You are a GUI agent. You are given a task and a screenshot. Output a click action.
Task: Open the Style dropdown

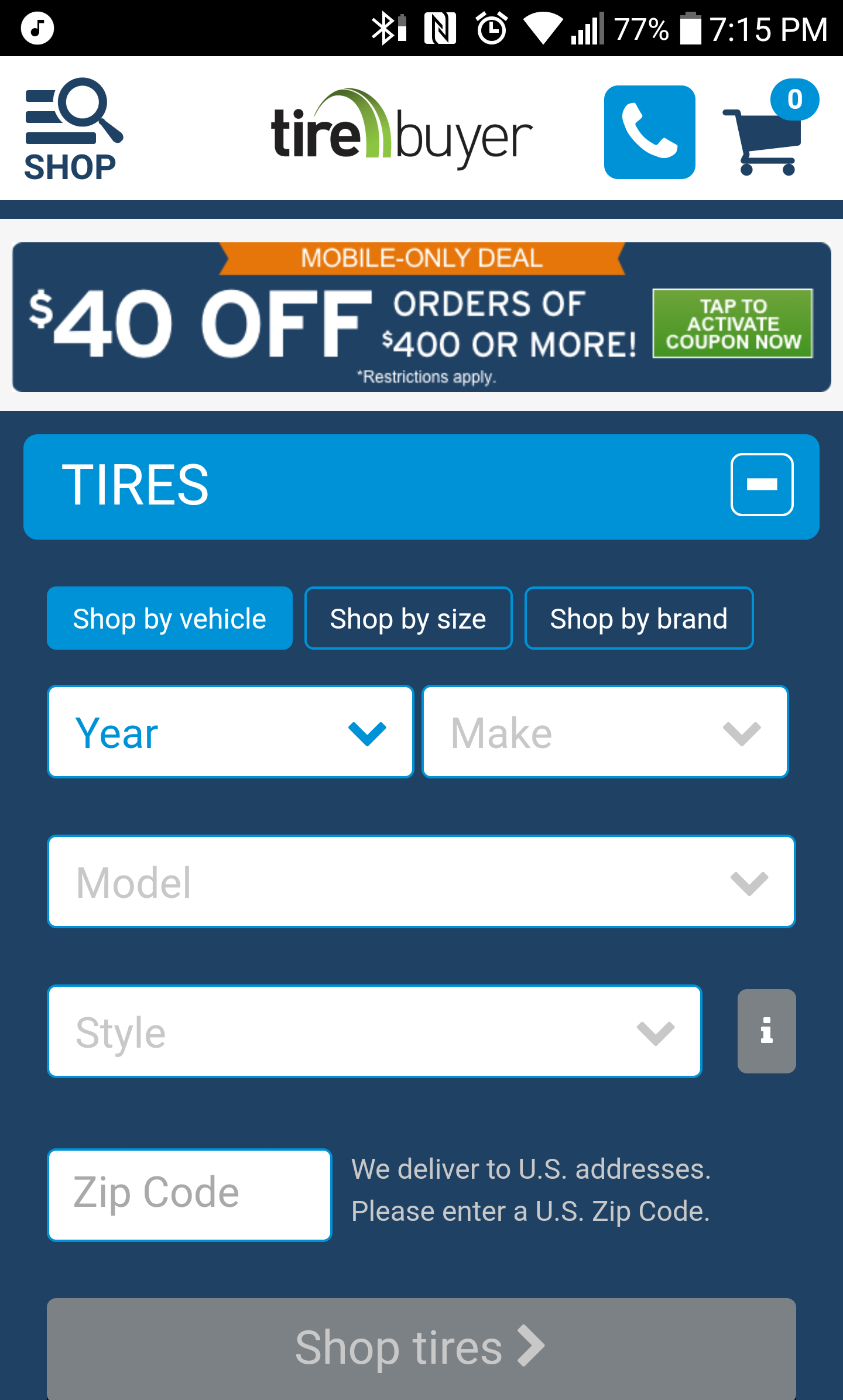374,1032
